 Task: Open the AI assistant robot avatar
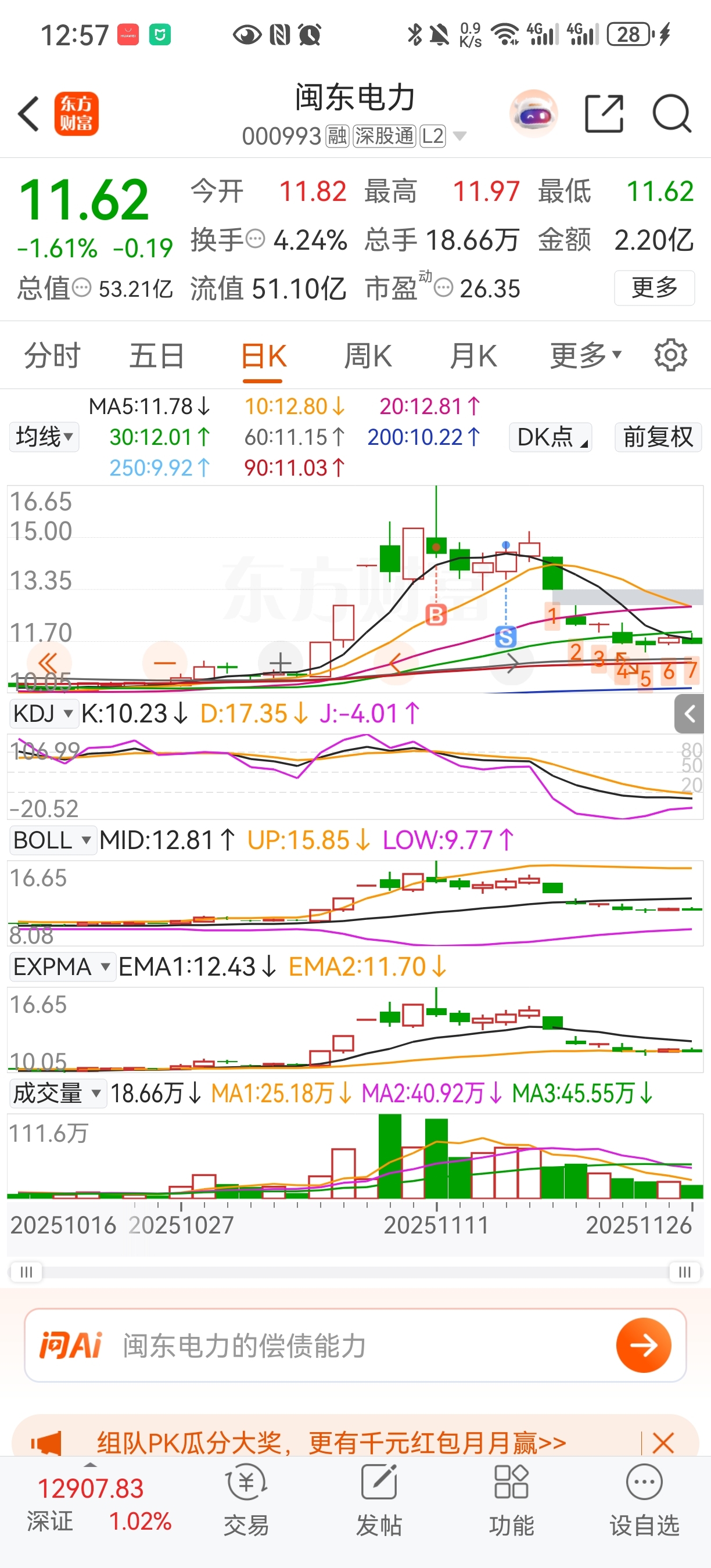click(x=534, y=114)
